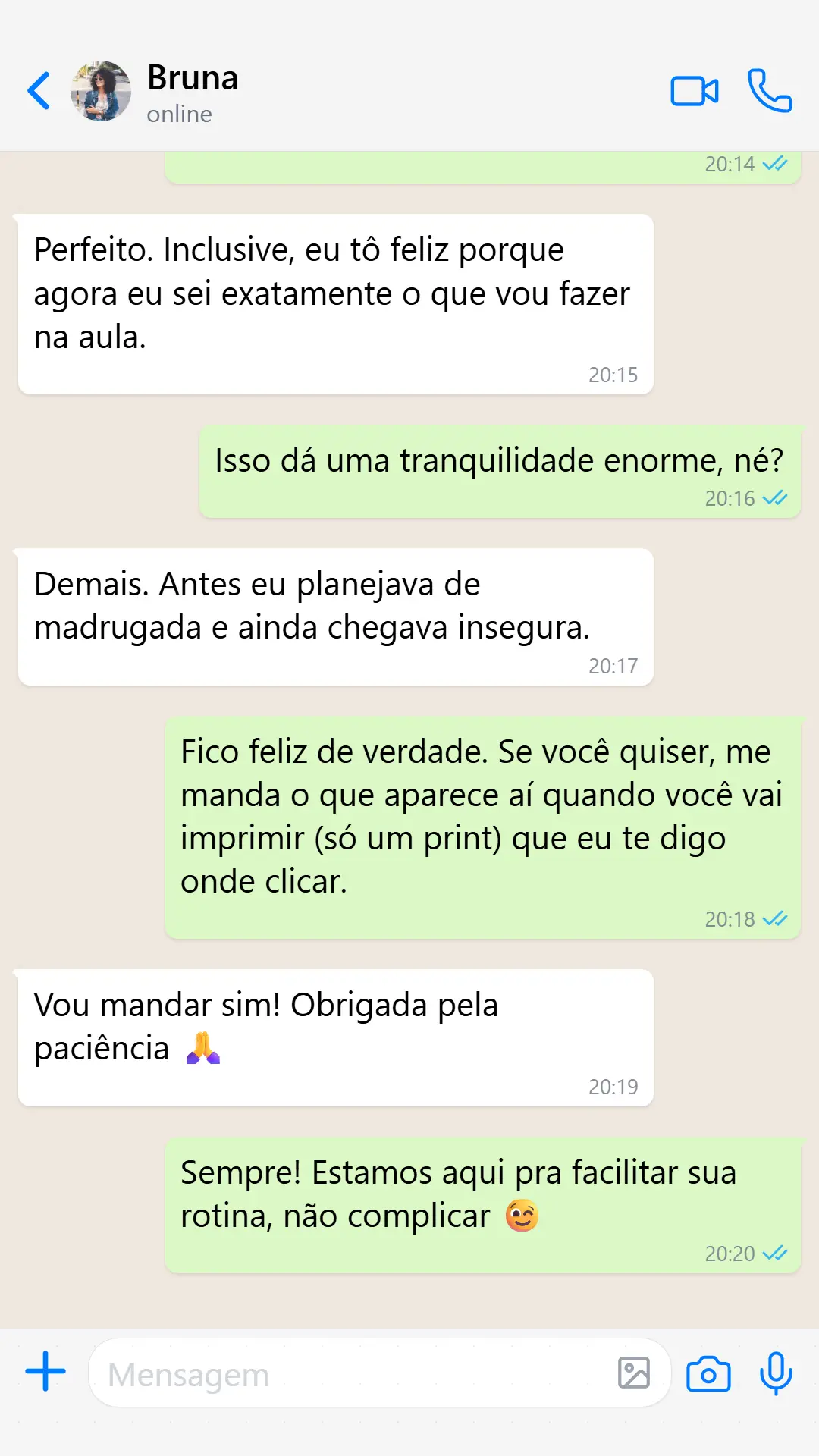Viewport: 819px width, 1456px height.
Task: Tap the online status under Bruna's name
Action: (x=178, y=115)
